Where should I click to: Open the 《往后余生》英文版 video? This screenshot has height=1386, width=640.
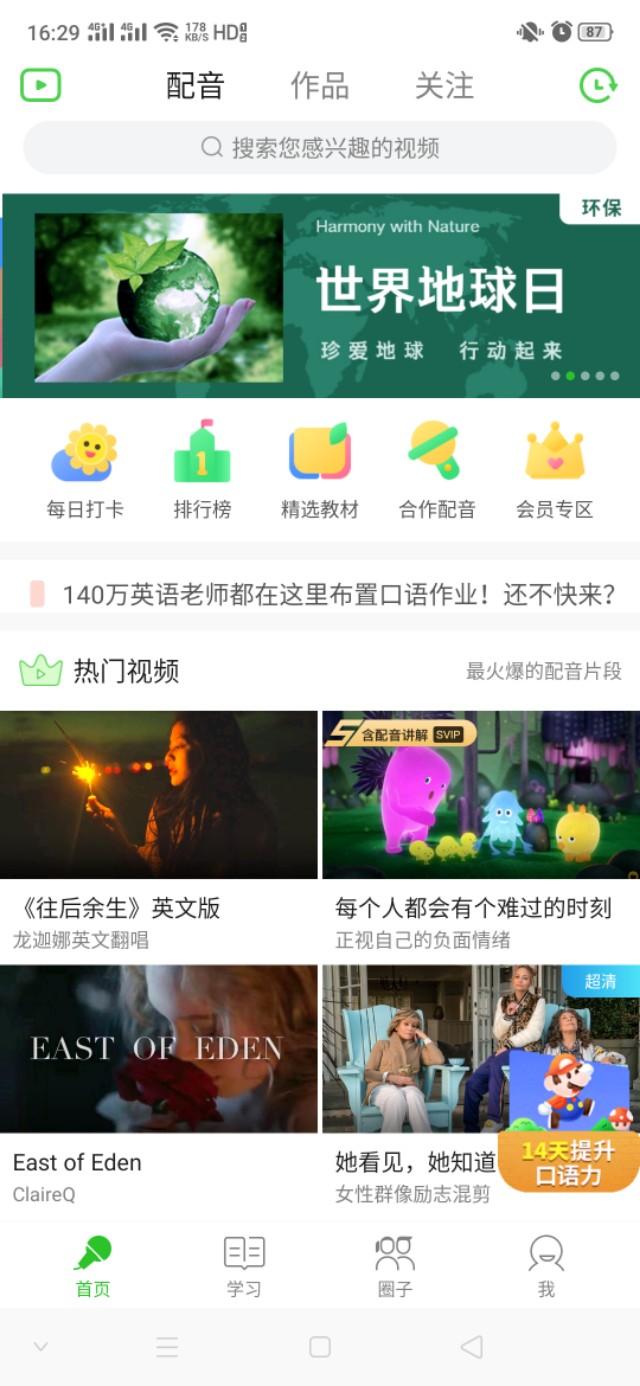tap(158, 832)
